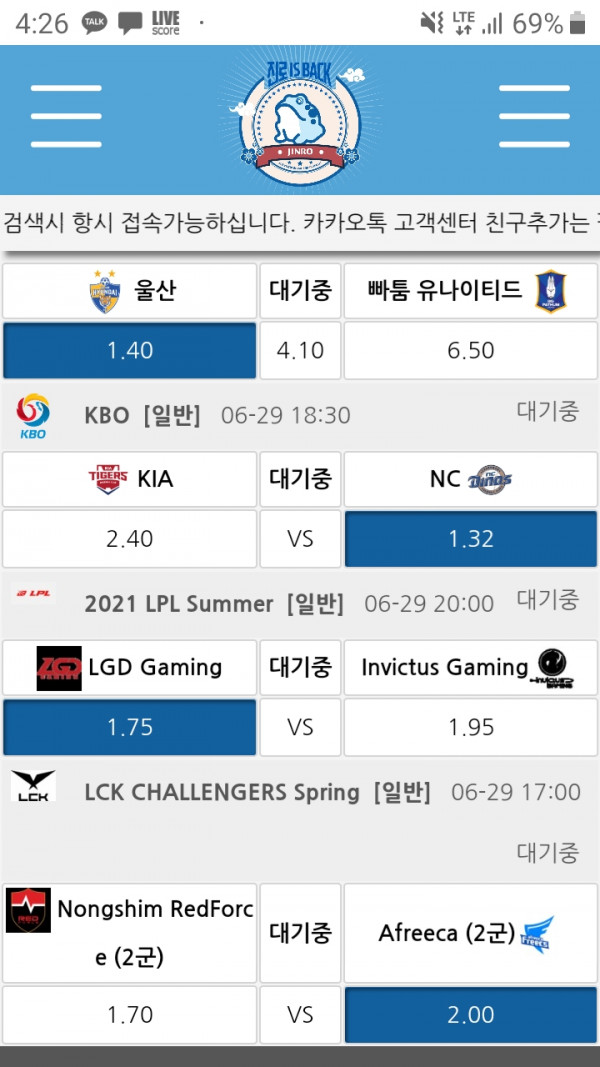Screen dimensions: 600x1067
Task: Select draw odds 4.10
Action: [x=300, y=350]
